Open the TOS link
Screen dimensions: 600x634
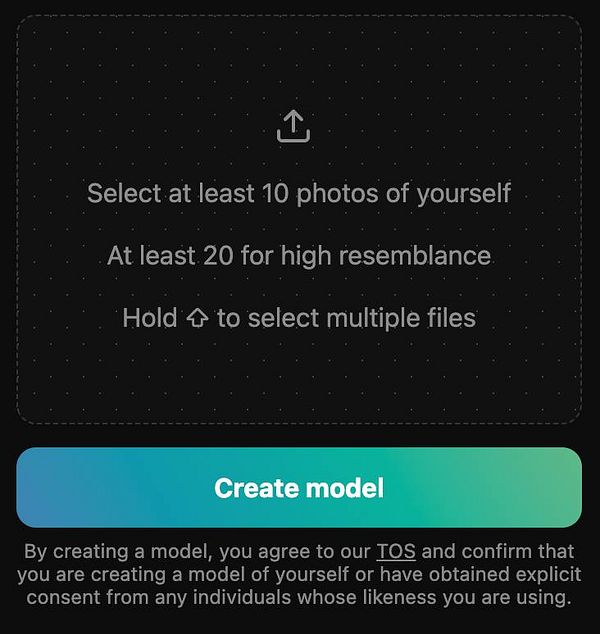pos(396,552)
